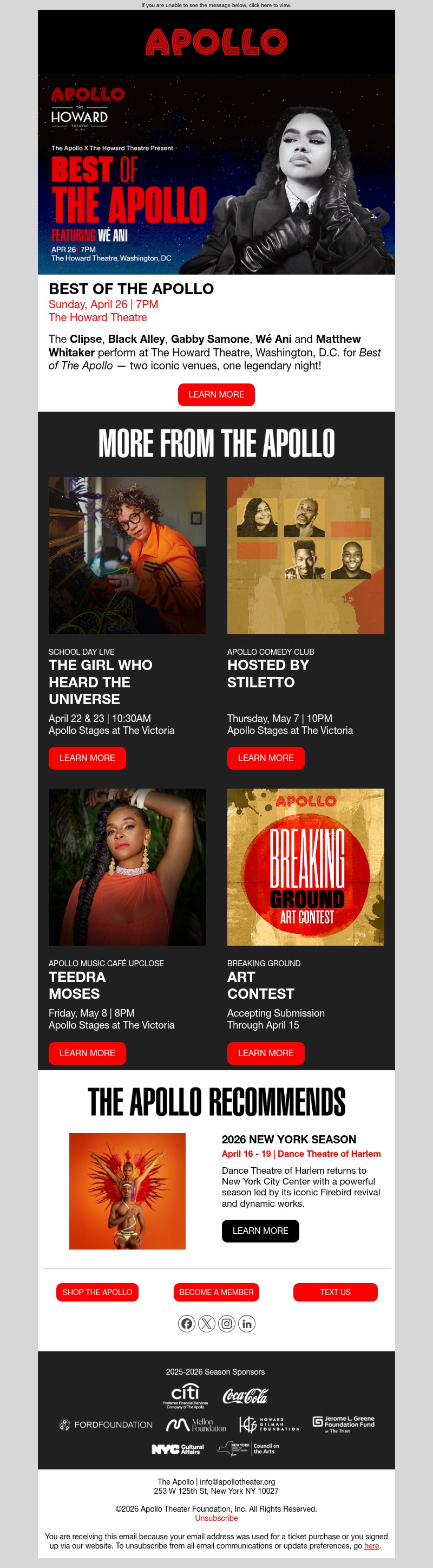Open the Best of the Apollo banner image

(216, 174)
